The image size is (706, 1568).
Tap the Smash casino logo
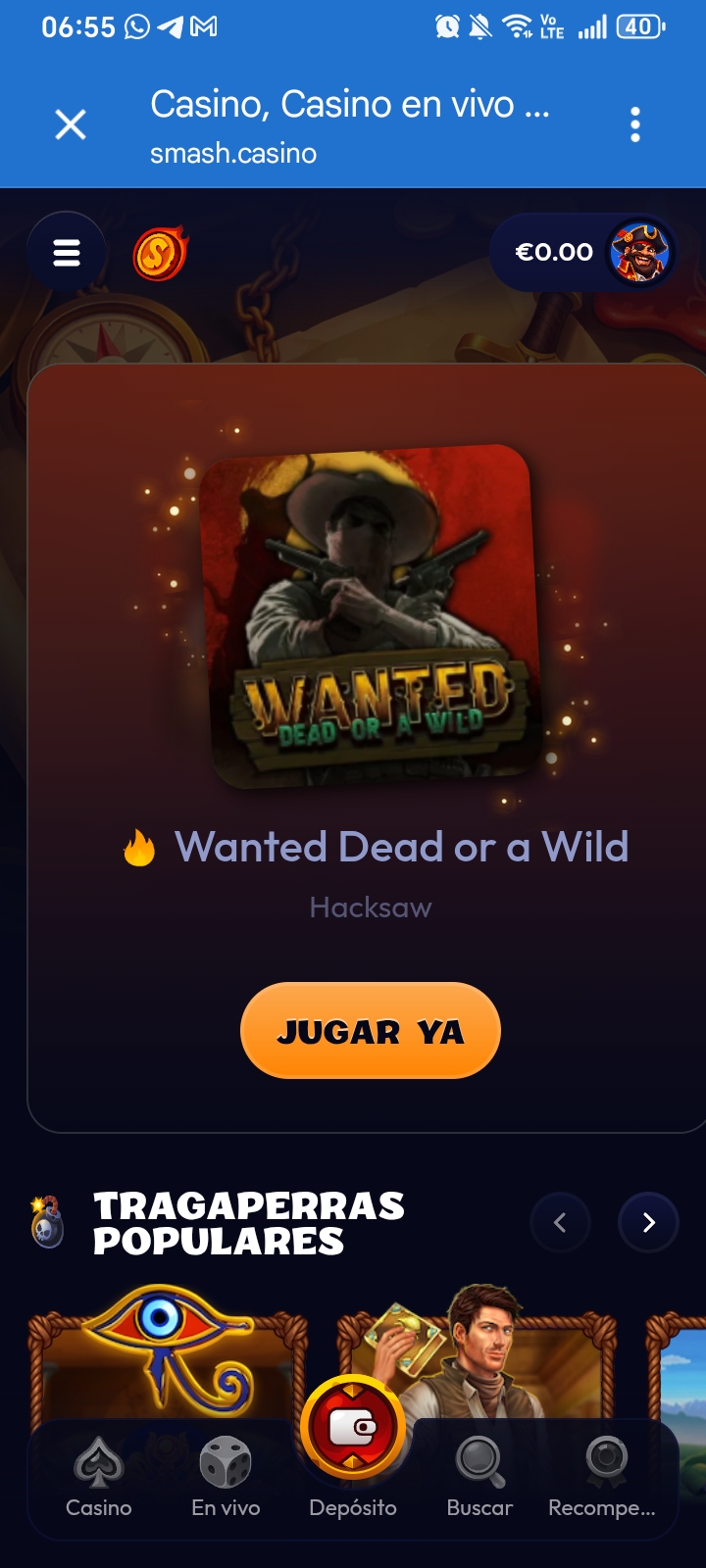tap(160, 254)
